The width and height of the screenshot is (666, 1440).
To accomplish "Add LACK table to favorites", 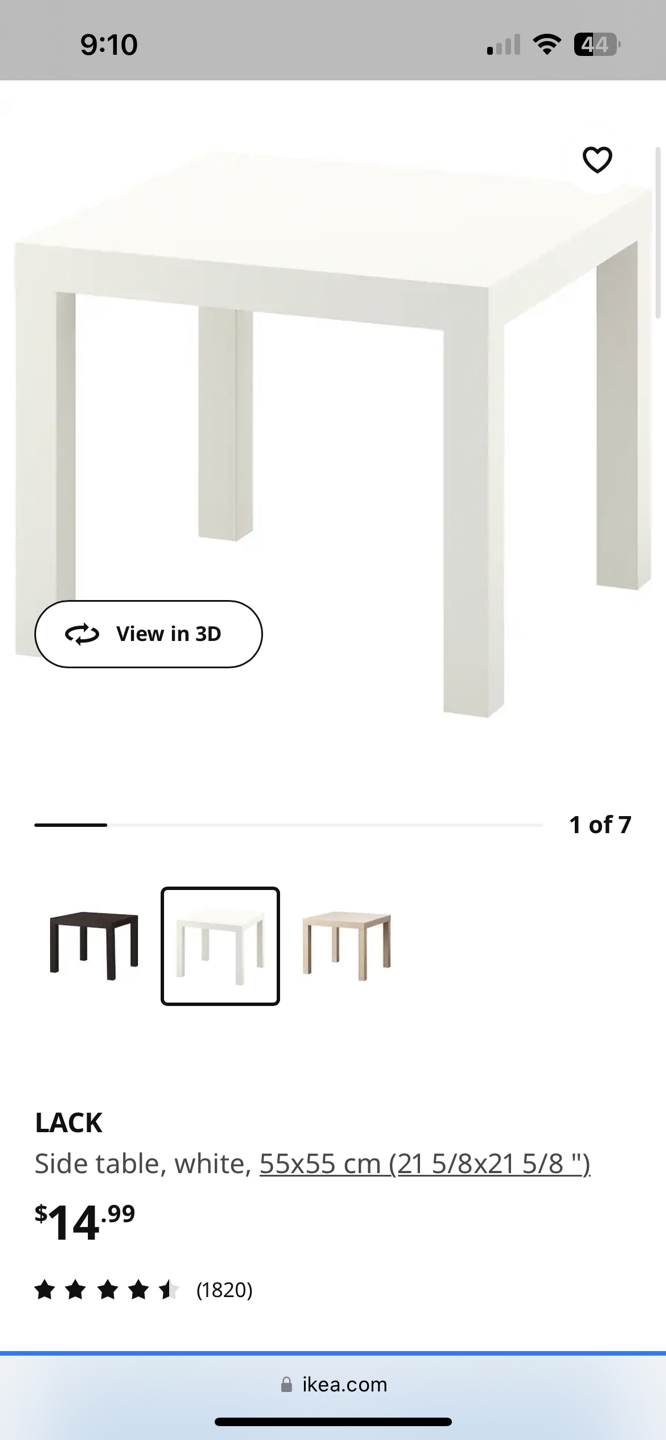I will [597, 160].
